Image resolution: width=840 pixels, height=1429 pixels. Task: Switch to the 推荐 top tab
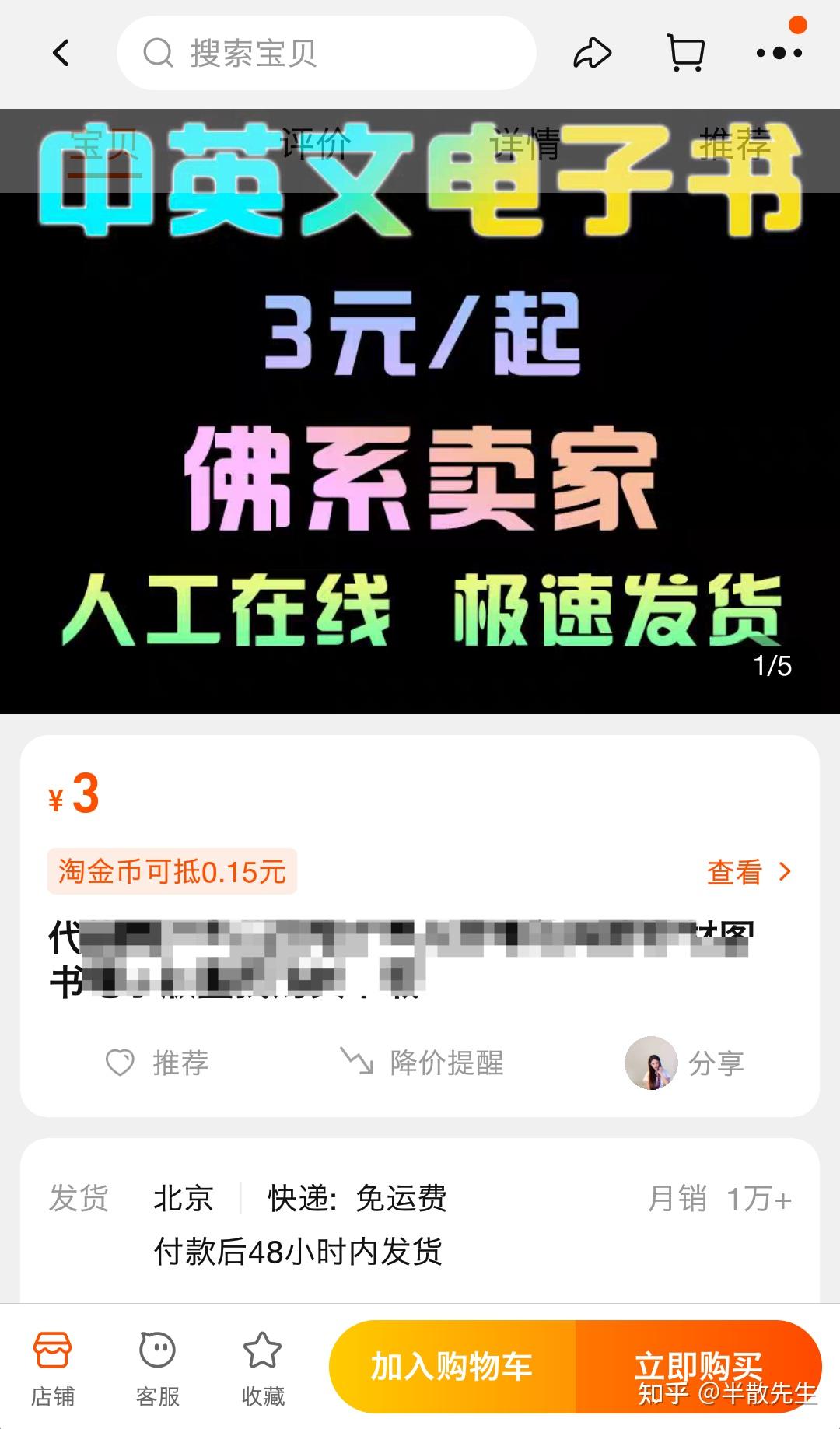tap(735, 145)
